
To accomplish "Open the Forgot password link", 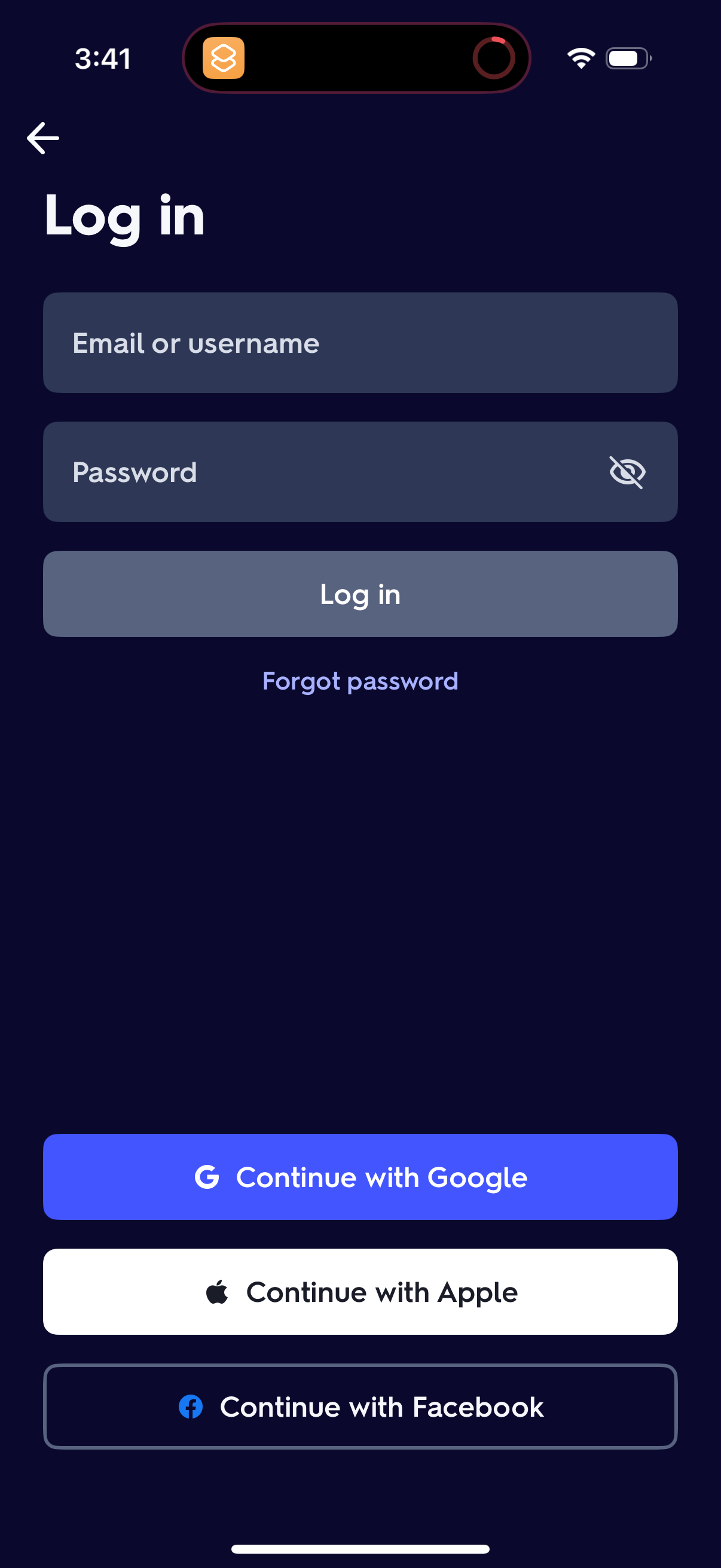I will [360, 681].
